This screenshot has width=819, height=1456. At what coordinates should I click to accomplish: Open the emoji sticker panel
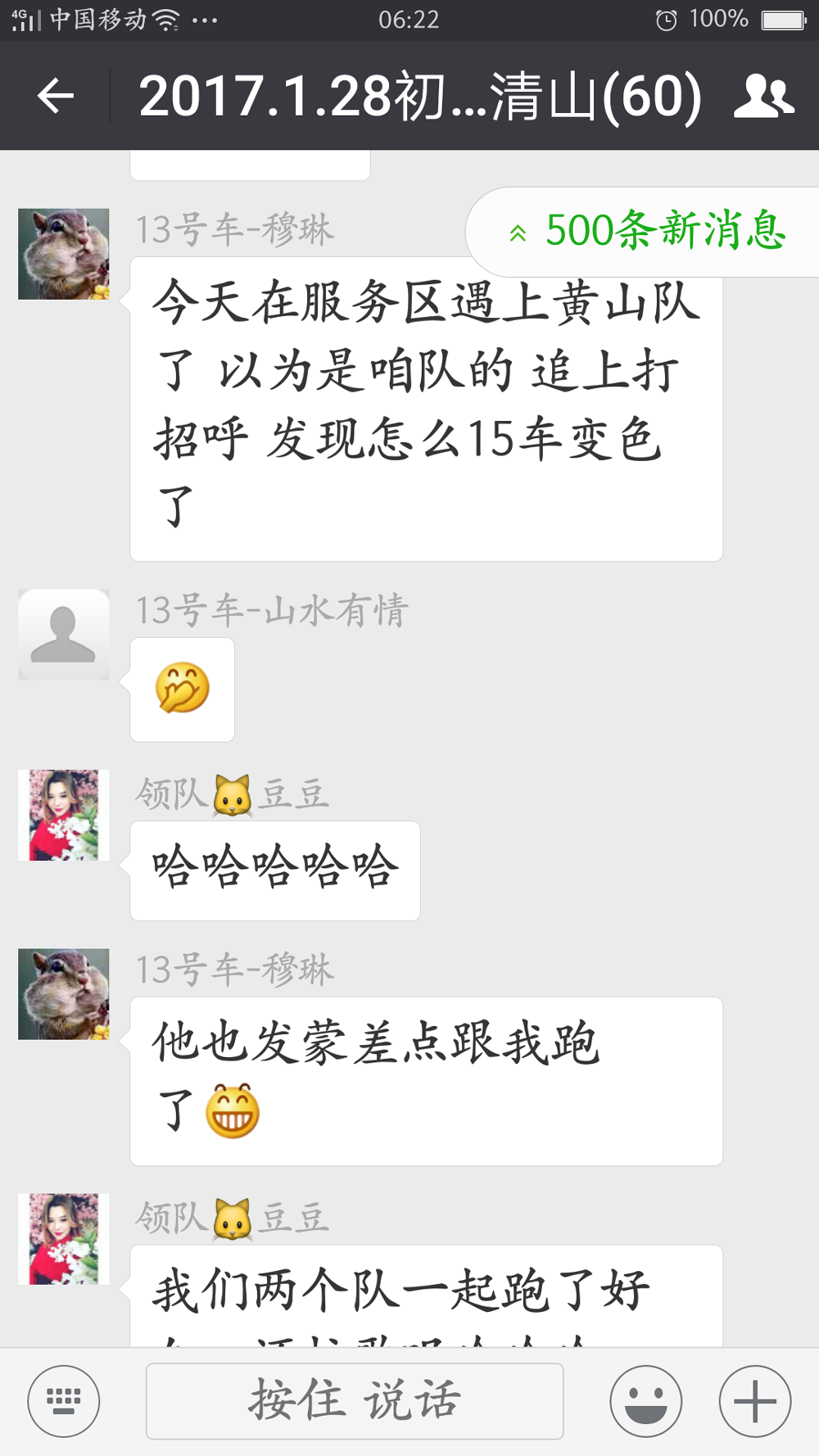coord(645,1401)
